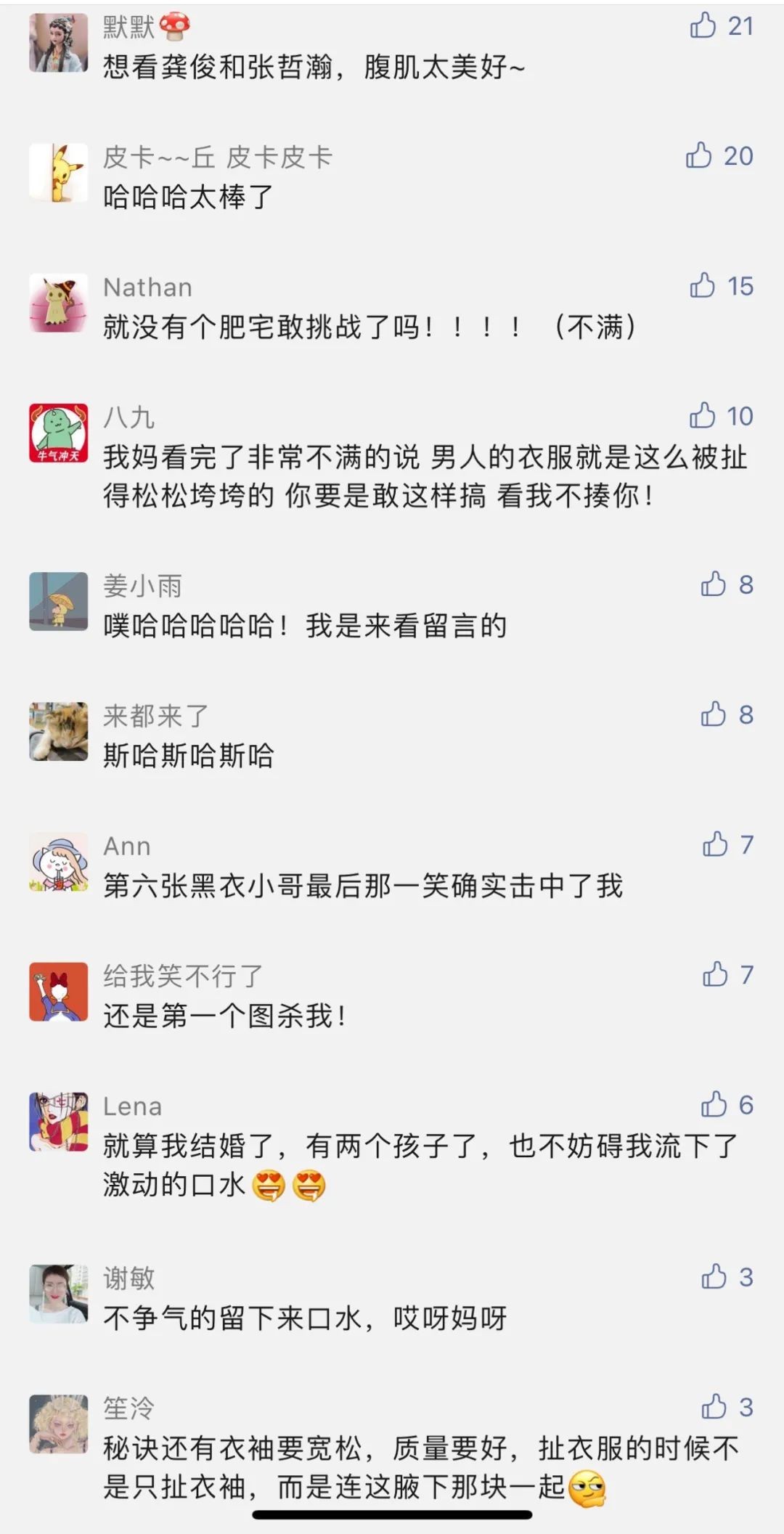The height and width of the screenshot is (1534, 784).
Task: Like 谢敏's comment
Action: [x=714, y=1276]
